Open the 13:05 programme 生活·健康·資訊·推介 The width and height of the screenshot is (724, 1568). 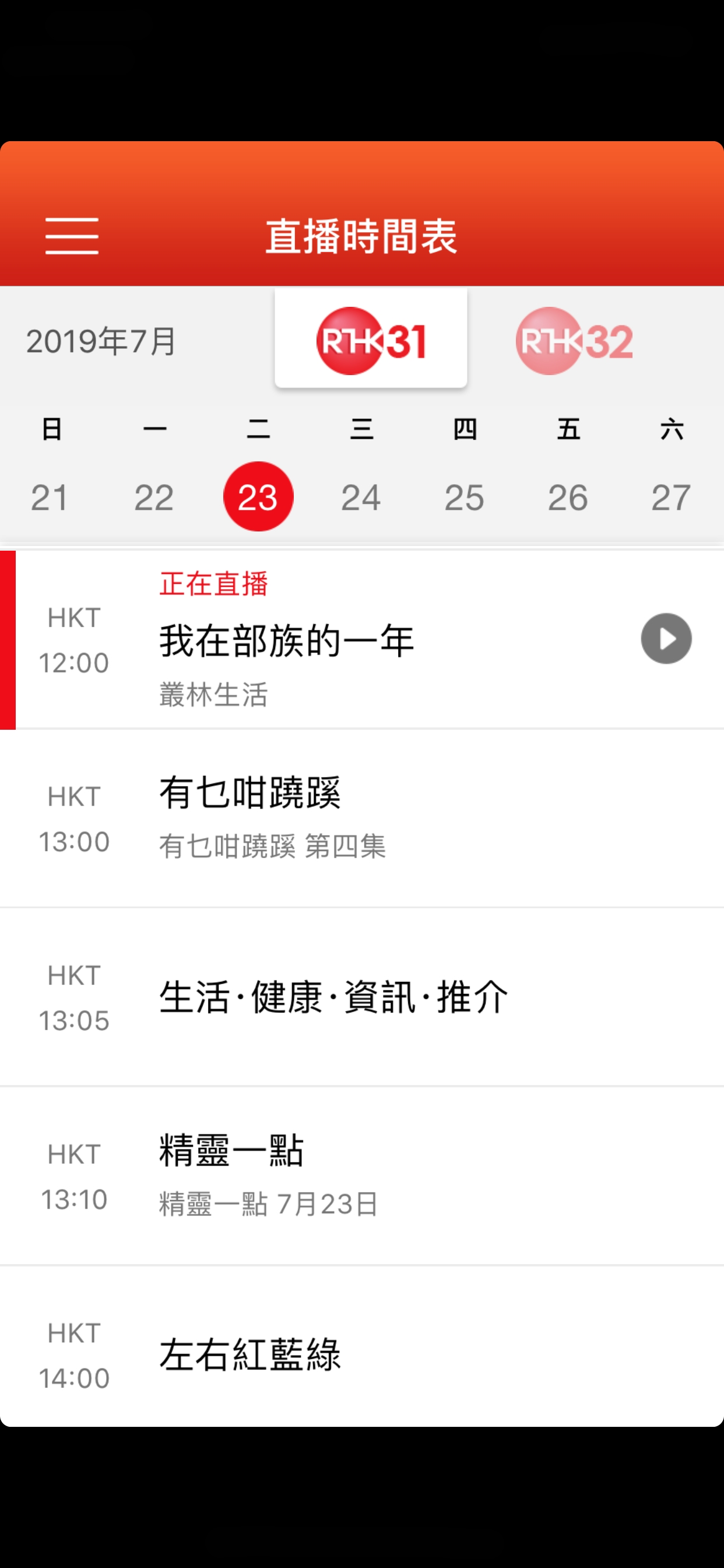(x=362, y=997)
